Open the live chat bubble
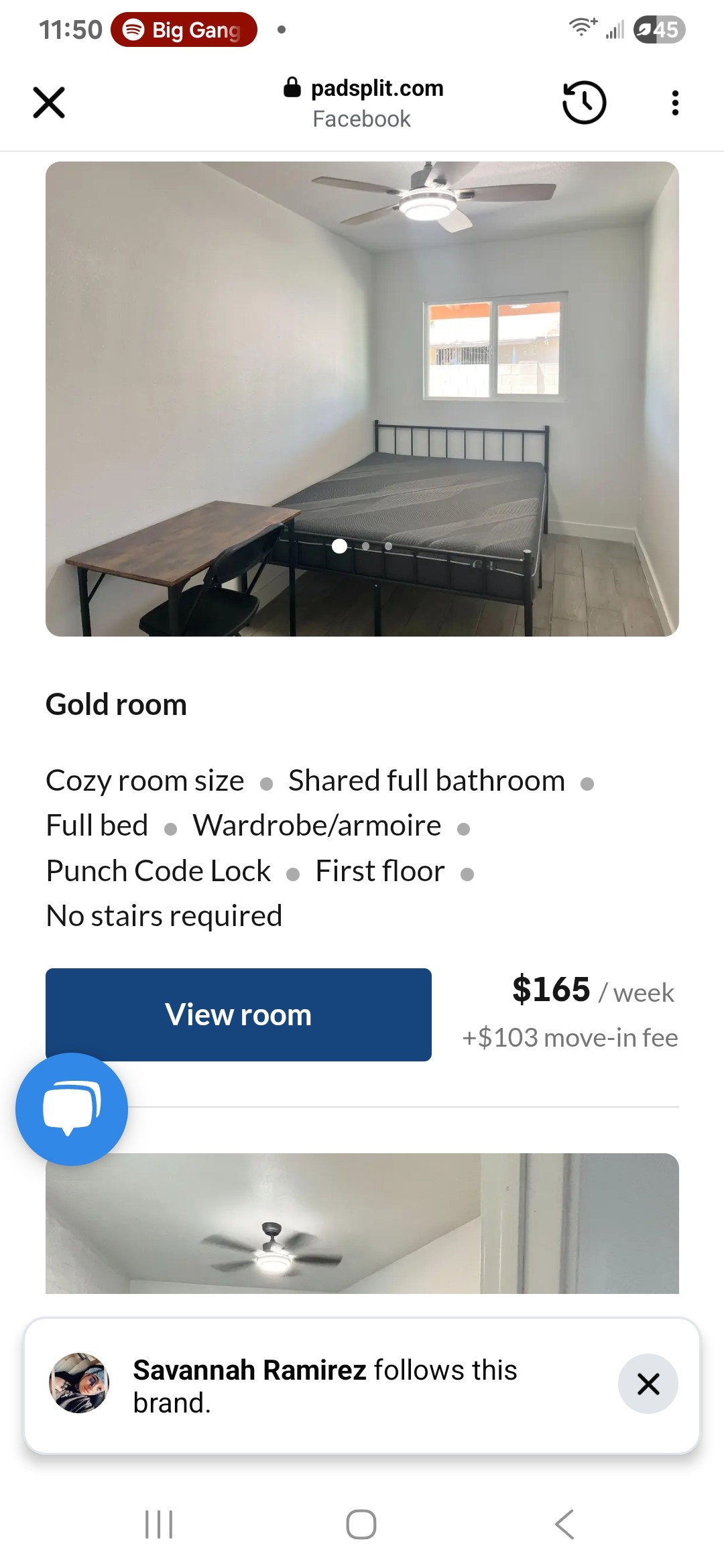The height and width of the screenshot is (1568, 724). point(72,1109)
